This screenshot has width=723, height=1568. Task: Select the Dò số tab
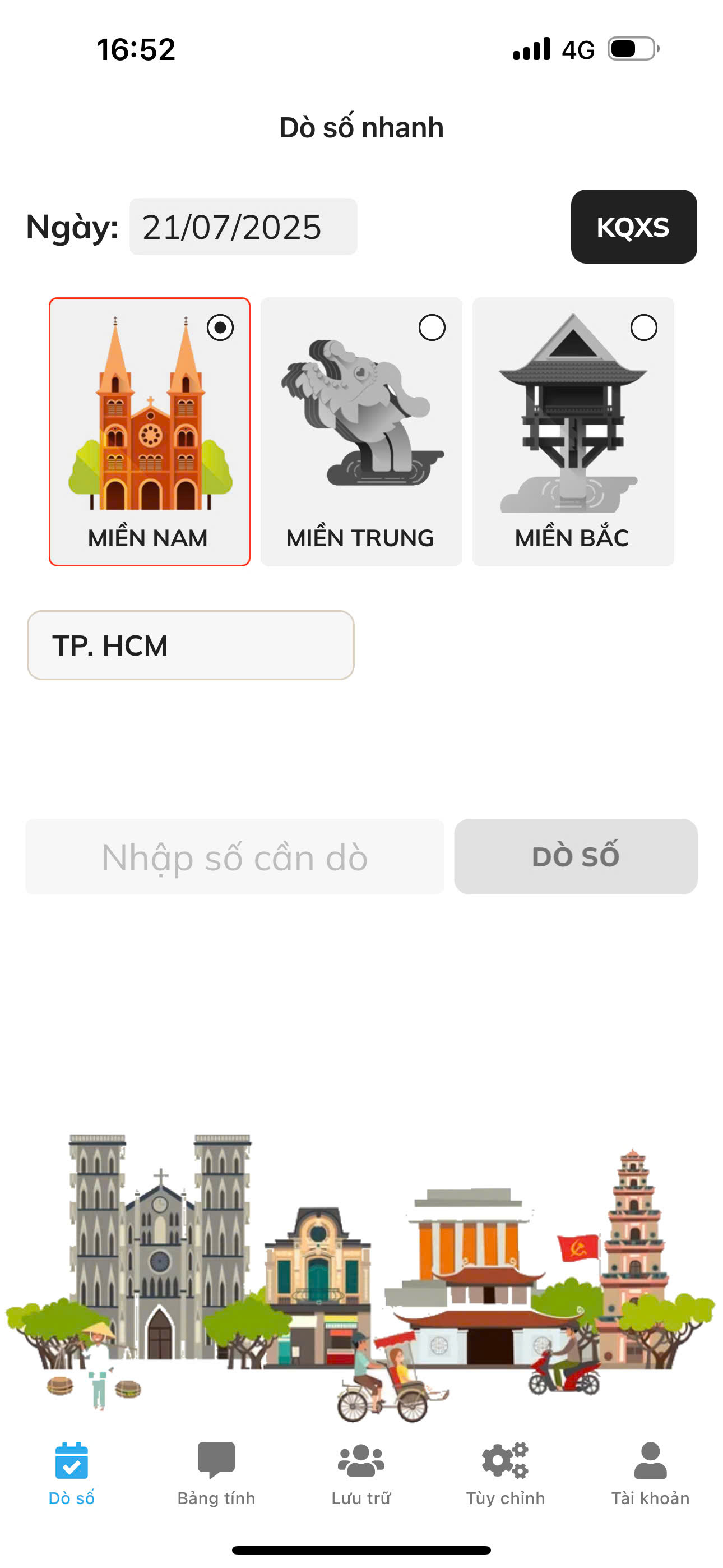coord(72,1473)
